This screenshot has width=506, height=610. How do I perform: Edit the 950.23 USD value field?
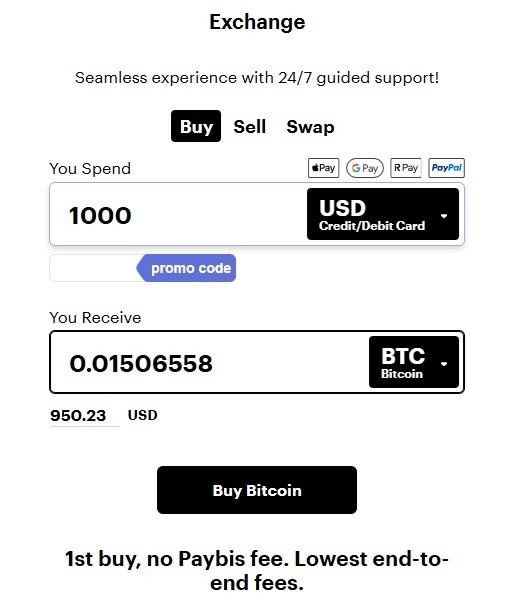tap(84, 415)
